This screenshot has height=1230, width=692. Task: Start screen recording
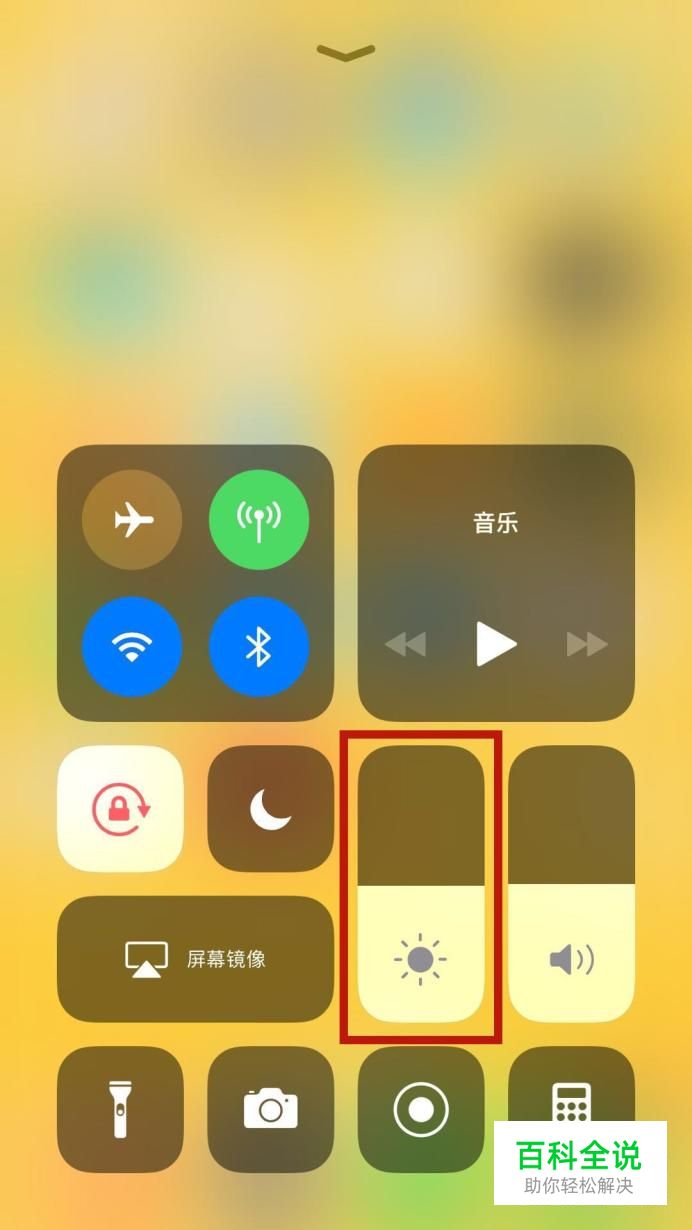tap(421, 1109)
